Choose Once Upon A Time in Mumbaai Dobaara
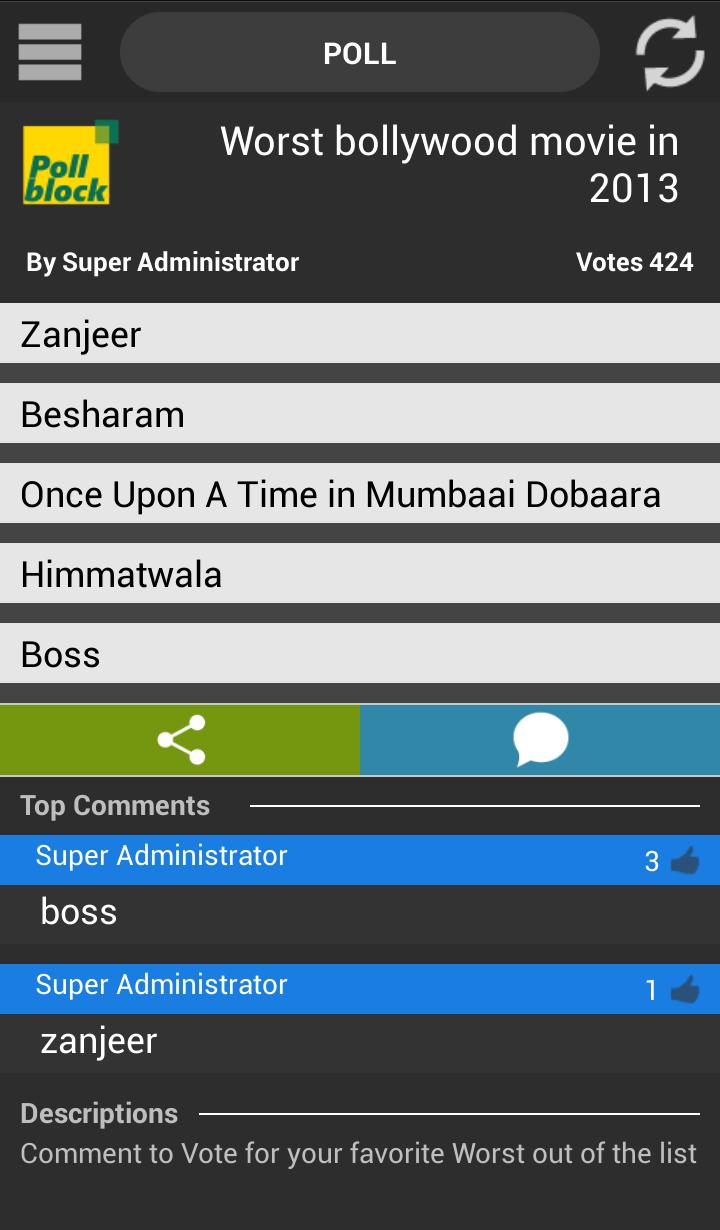The height and width of the screenshot is (1230, 720). pyautogui.click(x=360, y=494)
